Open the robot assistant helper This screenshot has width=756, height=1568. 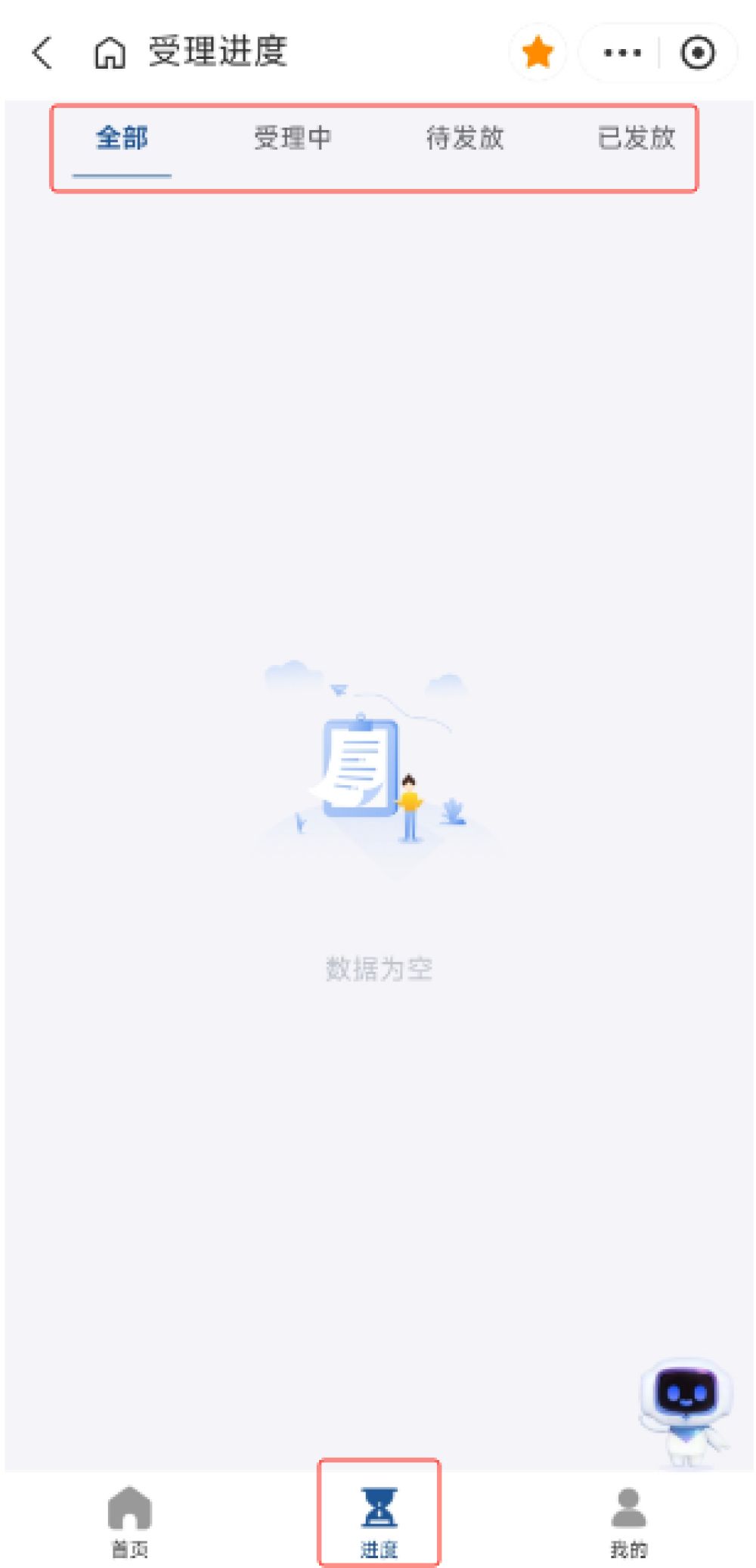685,1409
